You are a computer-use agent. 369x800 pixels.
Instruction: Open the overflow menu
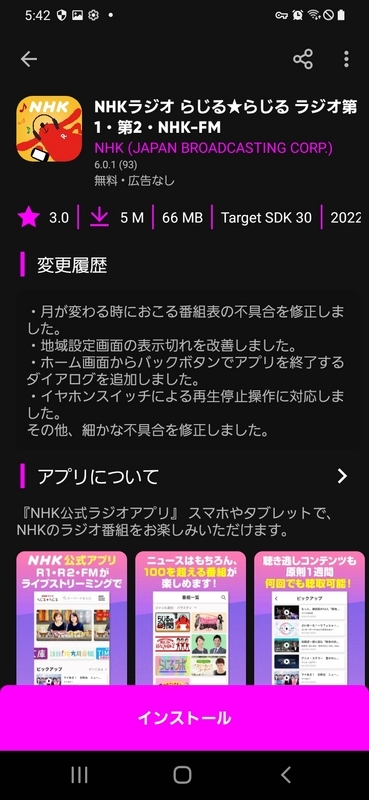coord(347,59)
